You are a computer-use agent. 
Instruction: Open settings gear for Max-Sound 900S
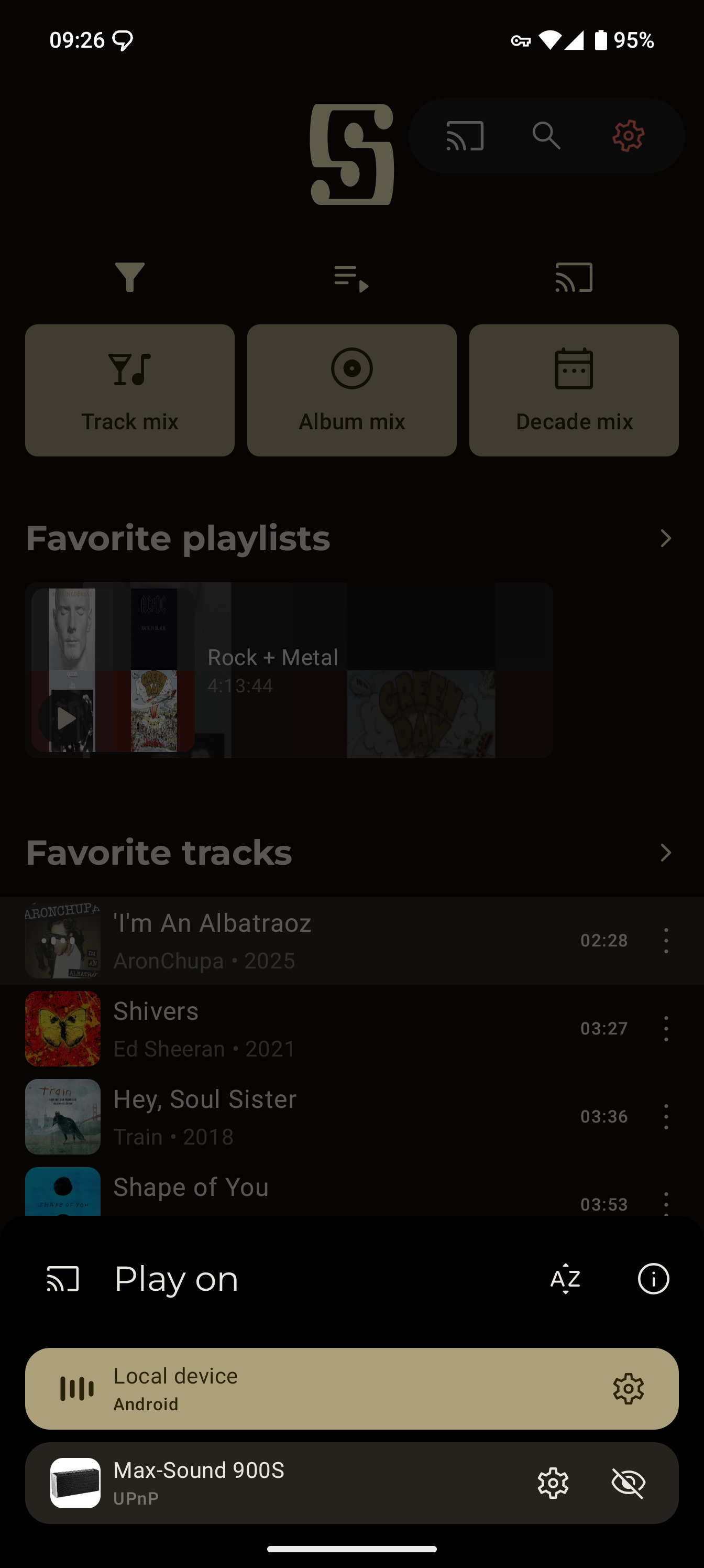click(553, 1483)
